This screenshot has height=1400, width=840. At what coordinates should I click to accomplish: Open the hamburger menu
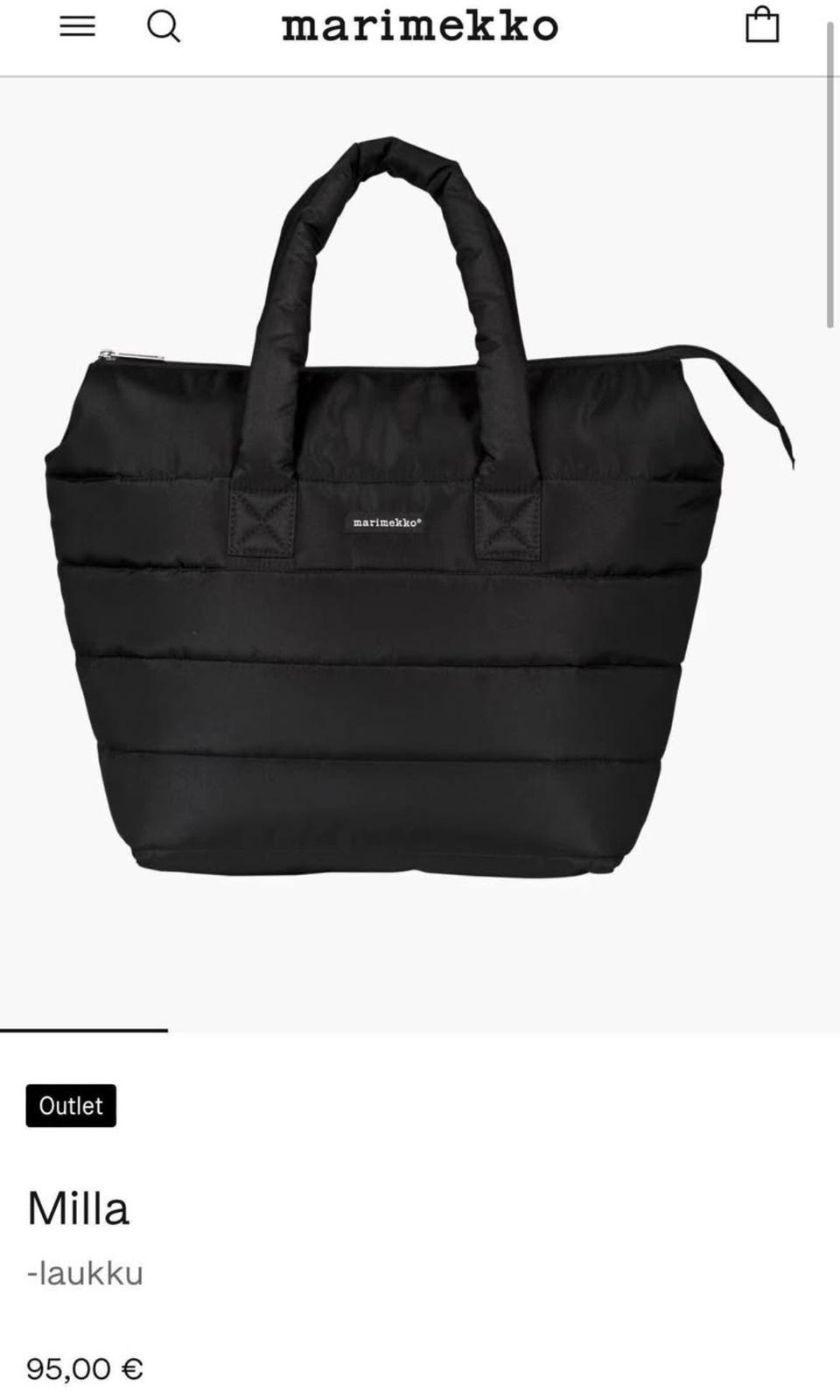tap(77, 27)
